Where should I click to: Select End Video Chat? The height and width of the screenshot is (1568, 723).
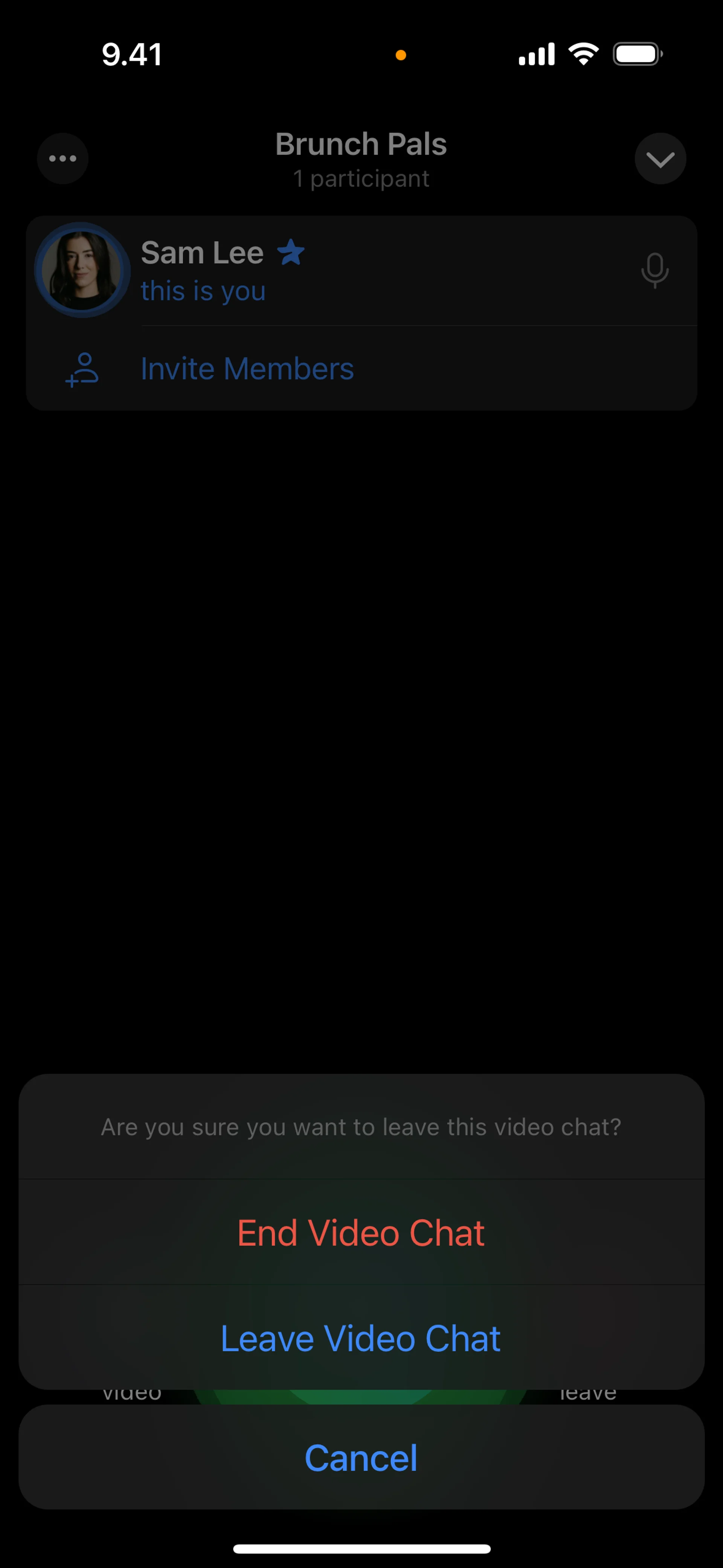361,1233
